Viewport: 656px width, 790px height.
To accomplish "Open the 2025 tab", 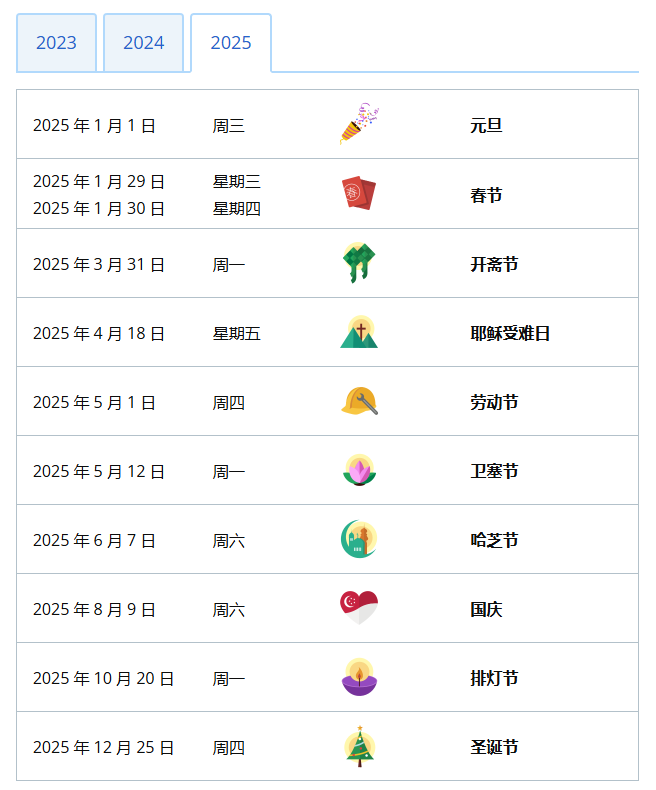I will [x=231, y=43].
